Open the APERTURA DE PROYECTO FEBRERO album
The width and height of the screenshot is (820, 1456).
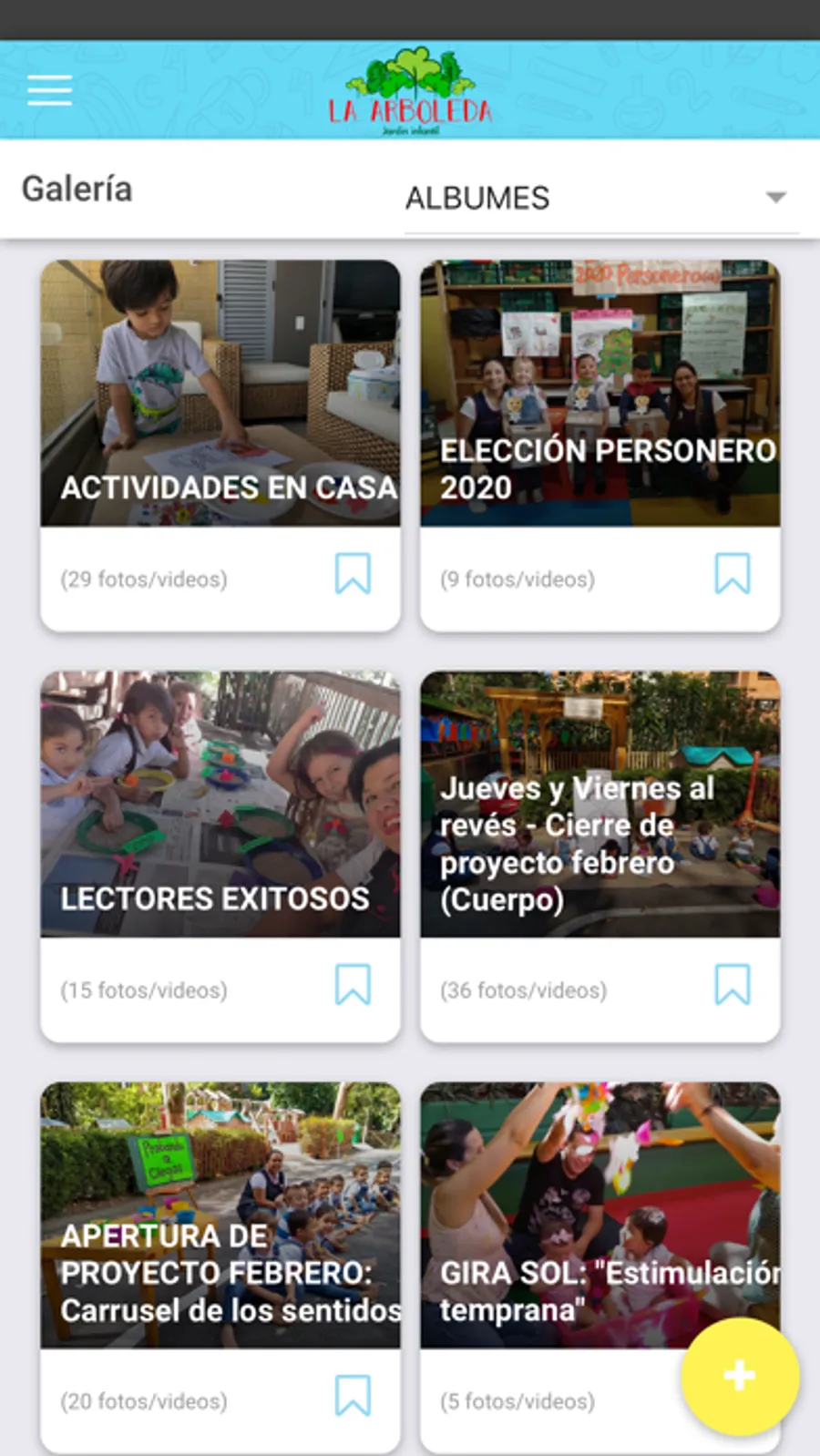220,1215
